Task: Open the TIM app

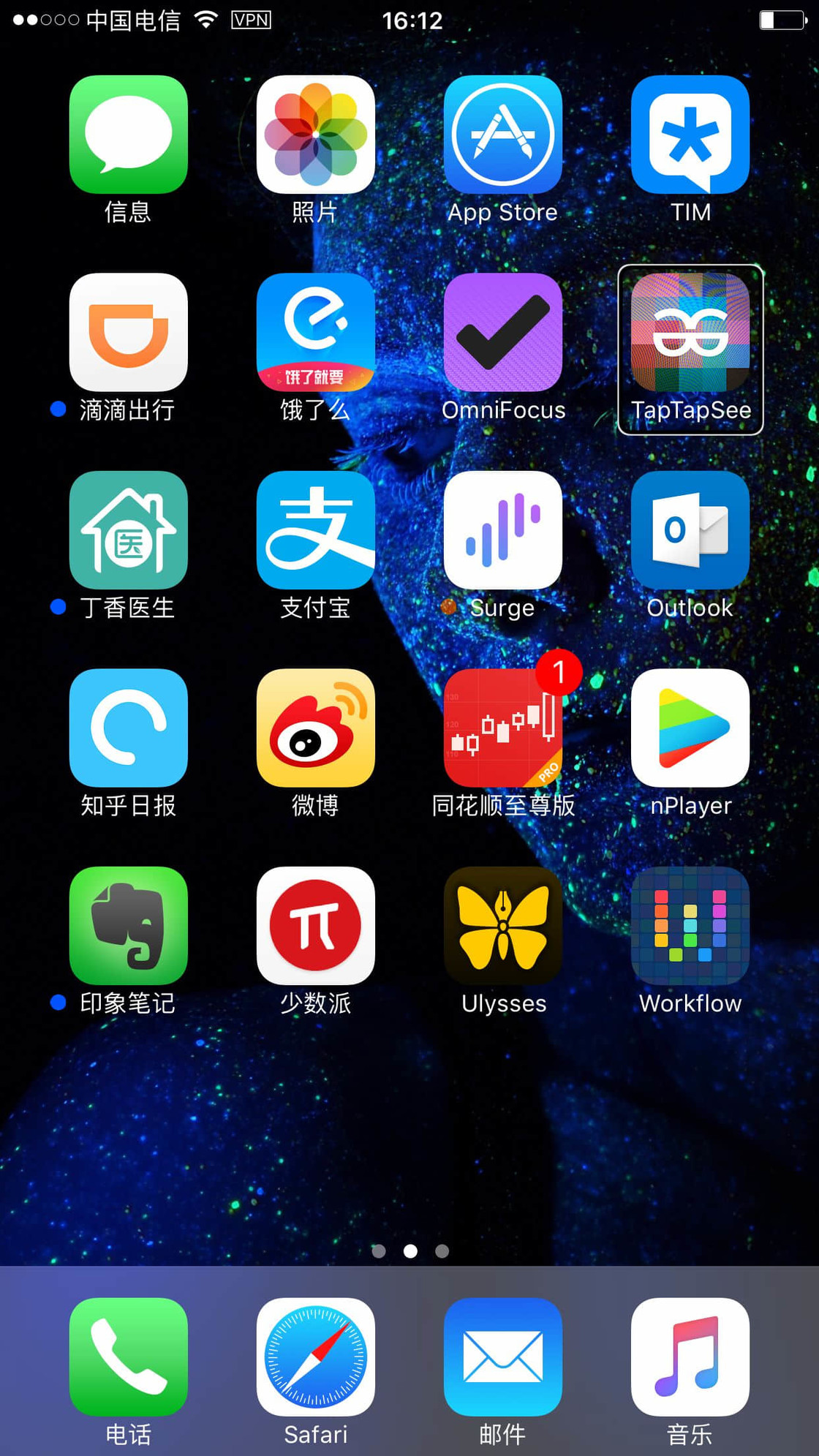Action: (690, 135)
